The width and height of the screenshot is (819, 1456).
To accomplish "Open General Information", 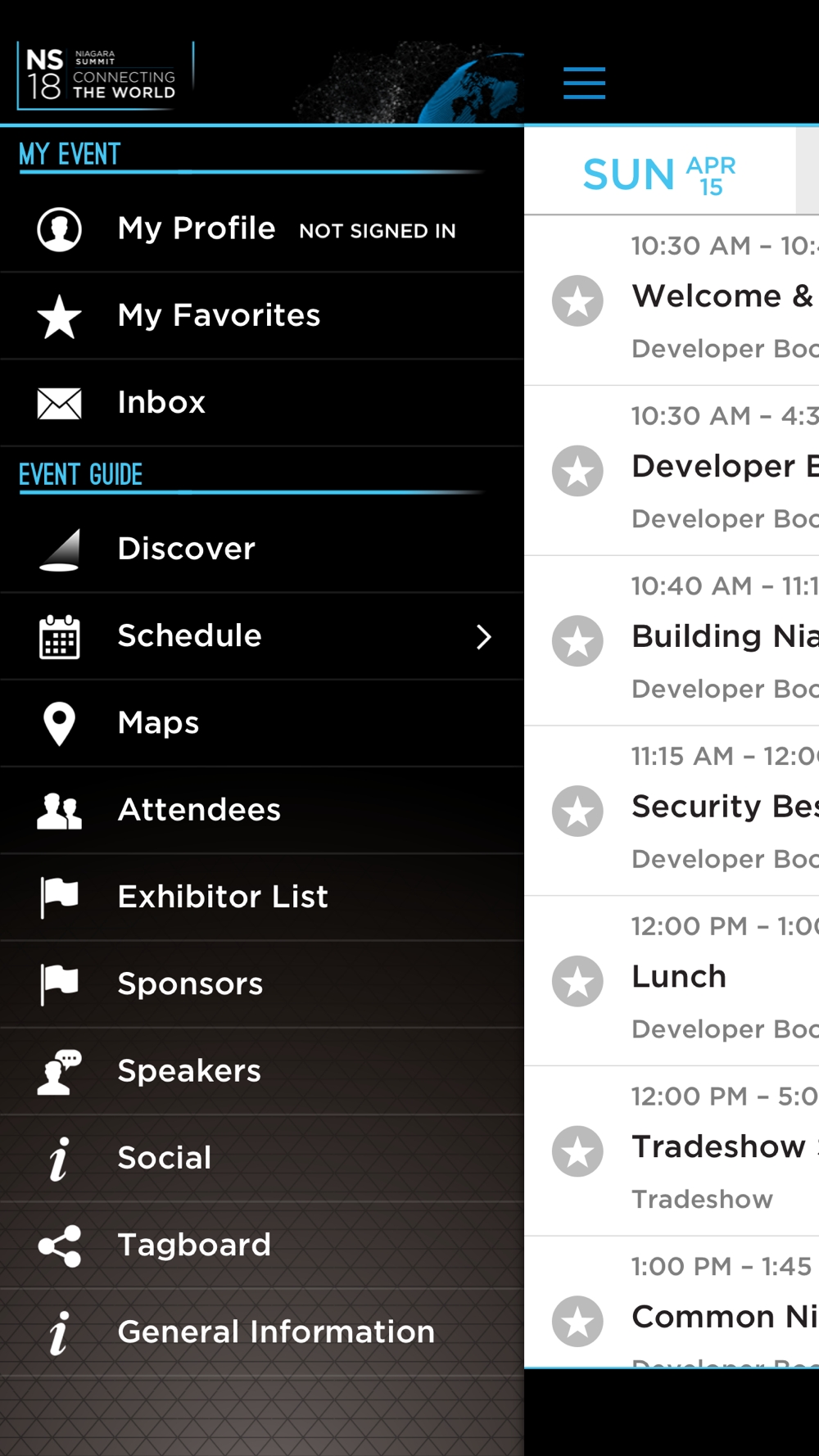I will (262, 1332).
